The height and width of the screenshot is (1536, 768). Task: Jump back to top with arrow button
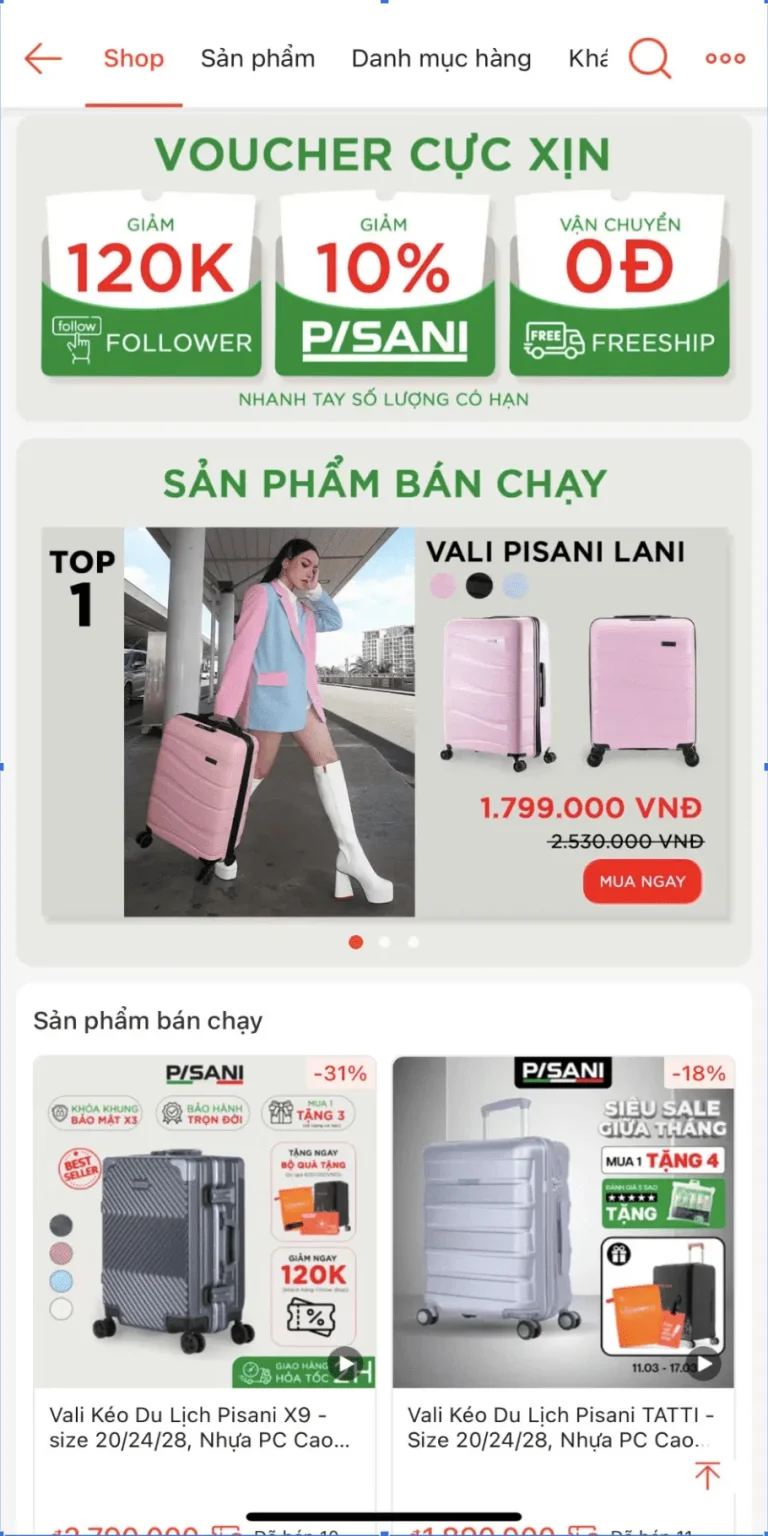click(707, 1475)
